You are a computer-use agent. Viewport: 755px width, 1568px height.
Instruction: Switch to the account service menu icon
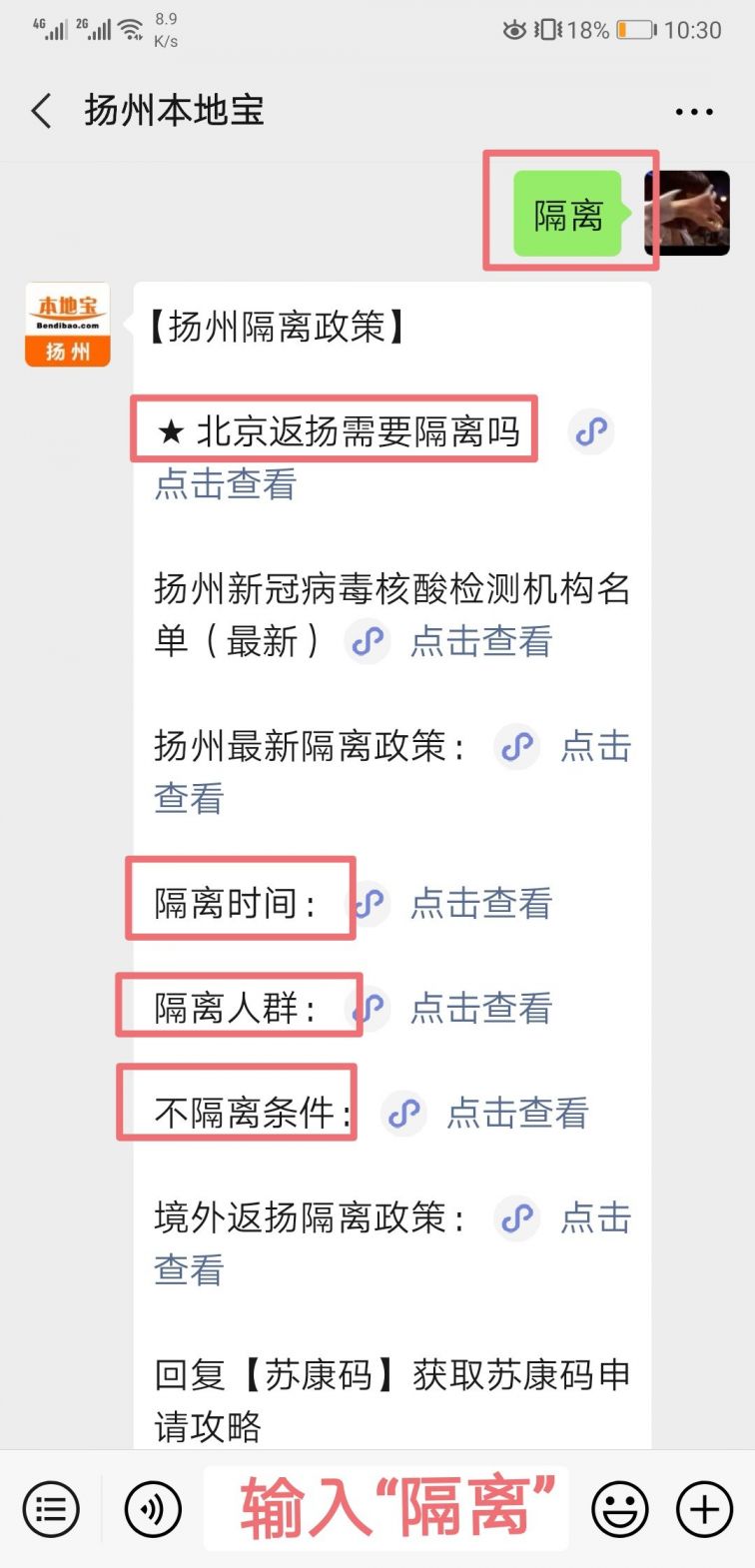tap(51, 1509)
